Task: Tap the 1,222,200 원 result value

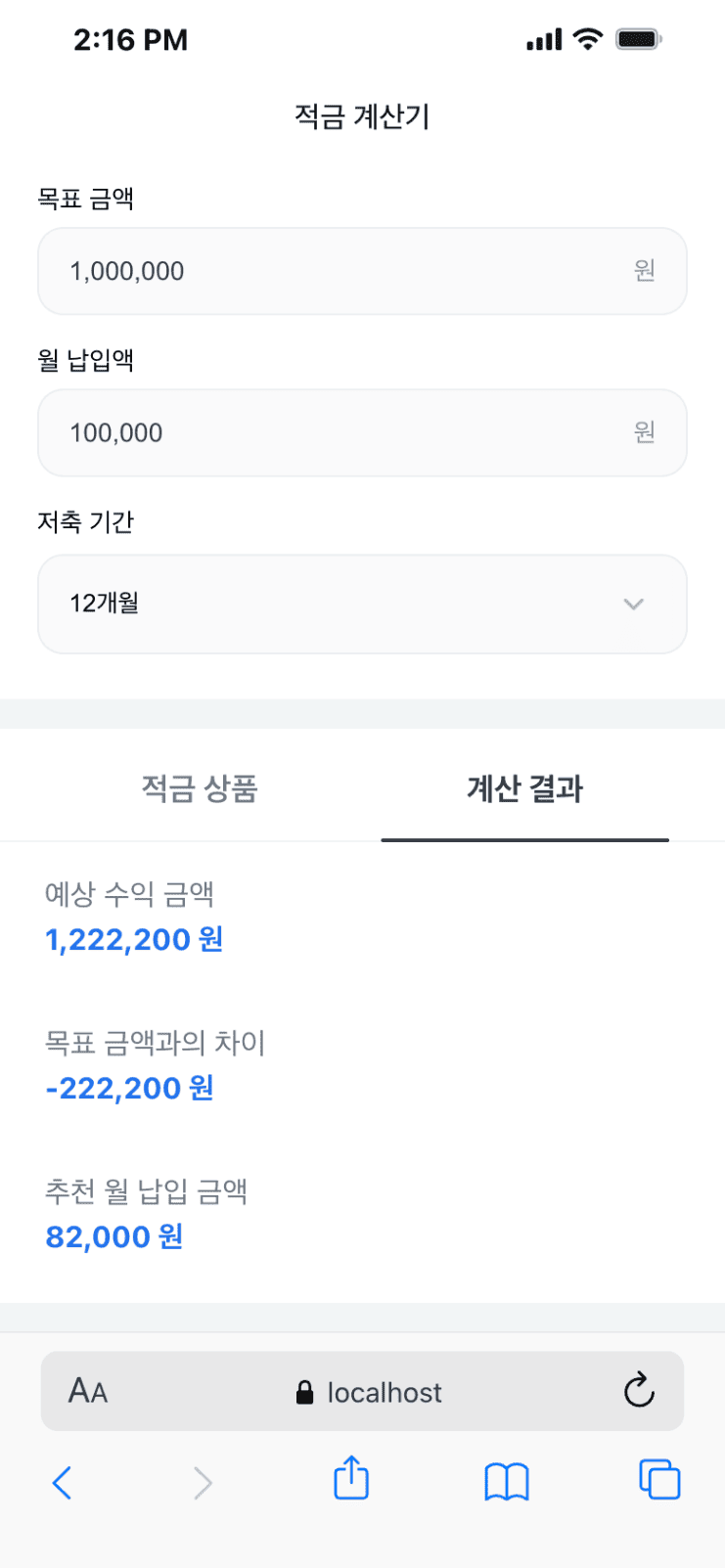Action: pyautogui.click(x=134, y=940)
